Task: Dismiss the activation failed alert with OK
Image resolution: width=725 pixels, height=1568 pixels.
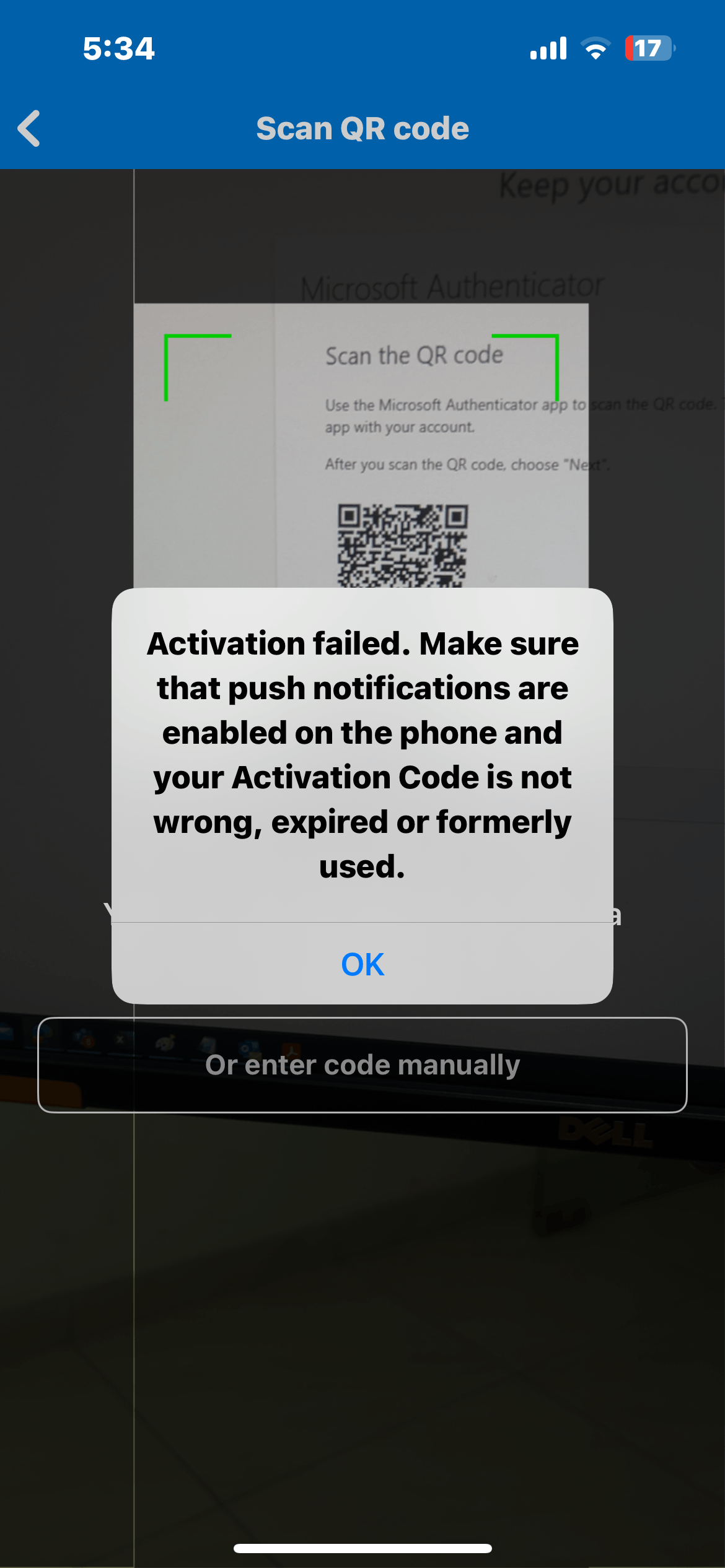Action: 362,964
